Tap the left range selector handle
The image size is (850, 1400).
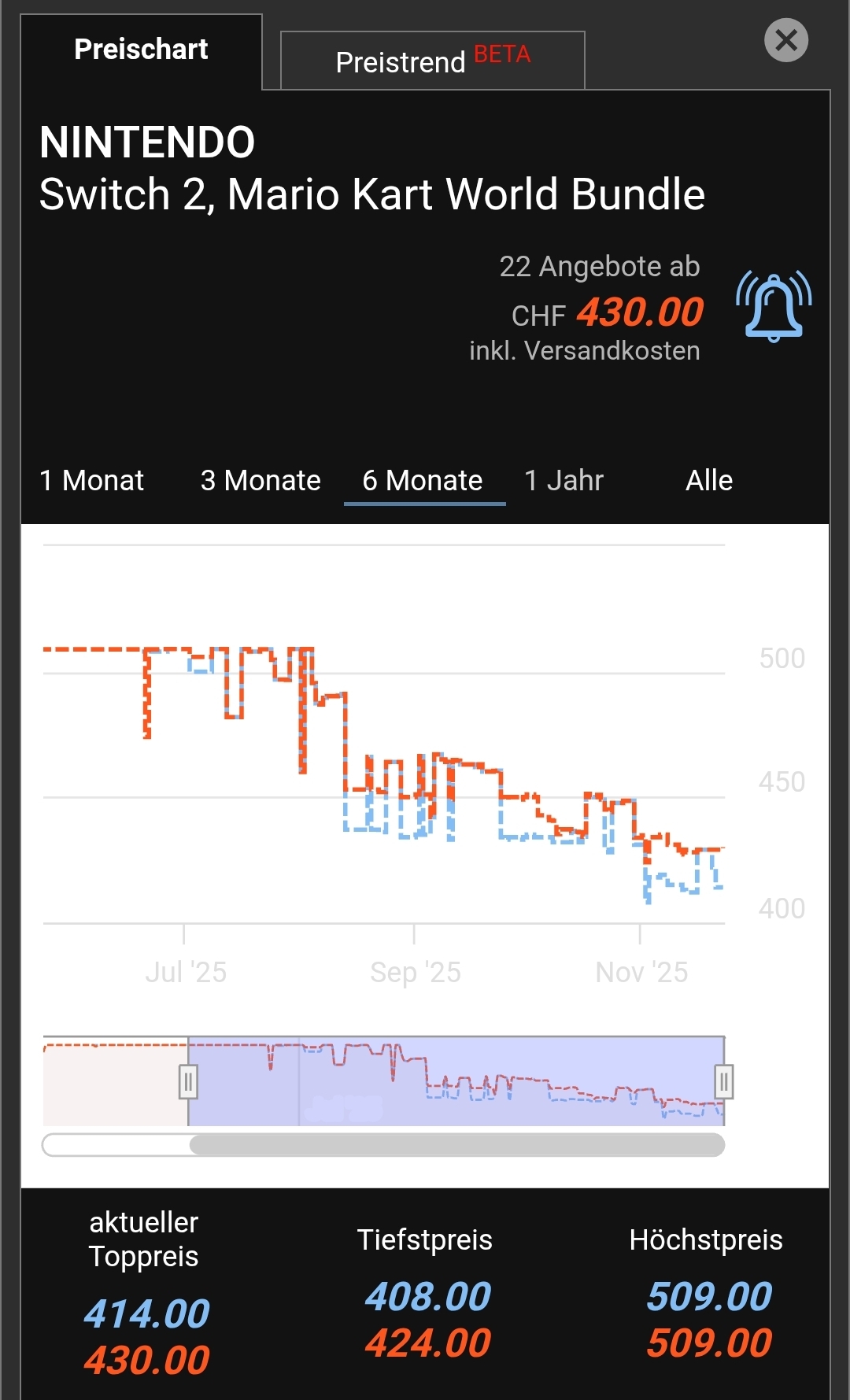click(188, 1081)
